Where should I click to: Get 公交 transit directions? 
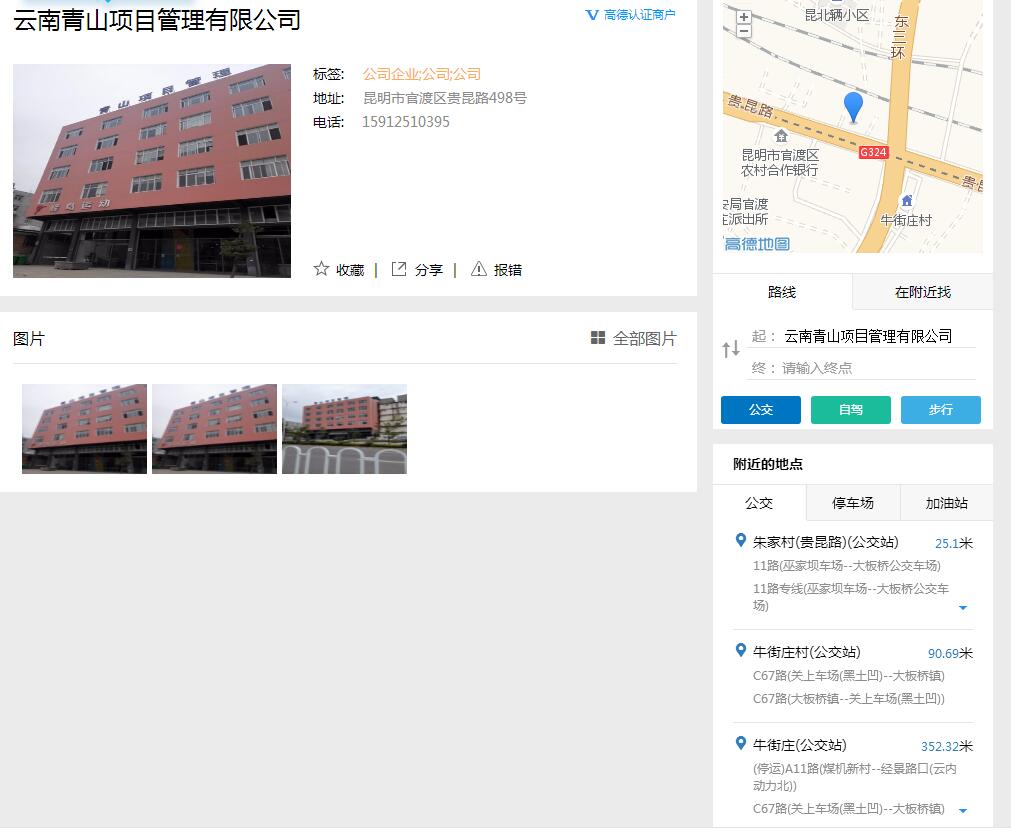point(761,410)
